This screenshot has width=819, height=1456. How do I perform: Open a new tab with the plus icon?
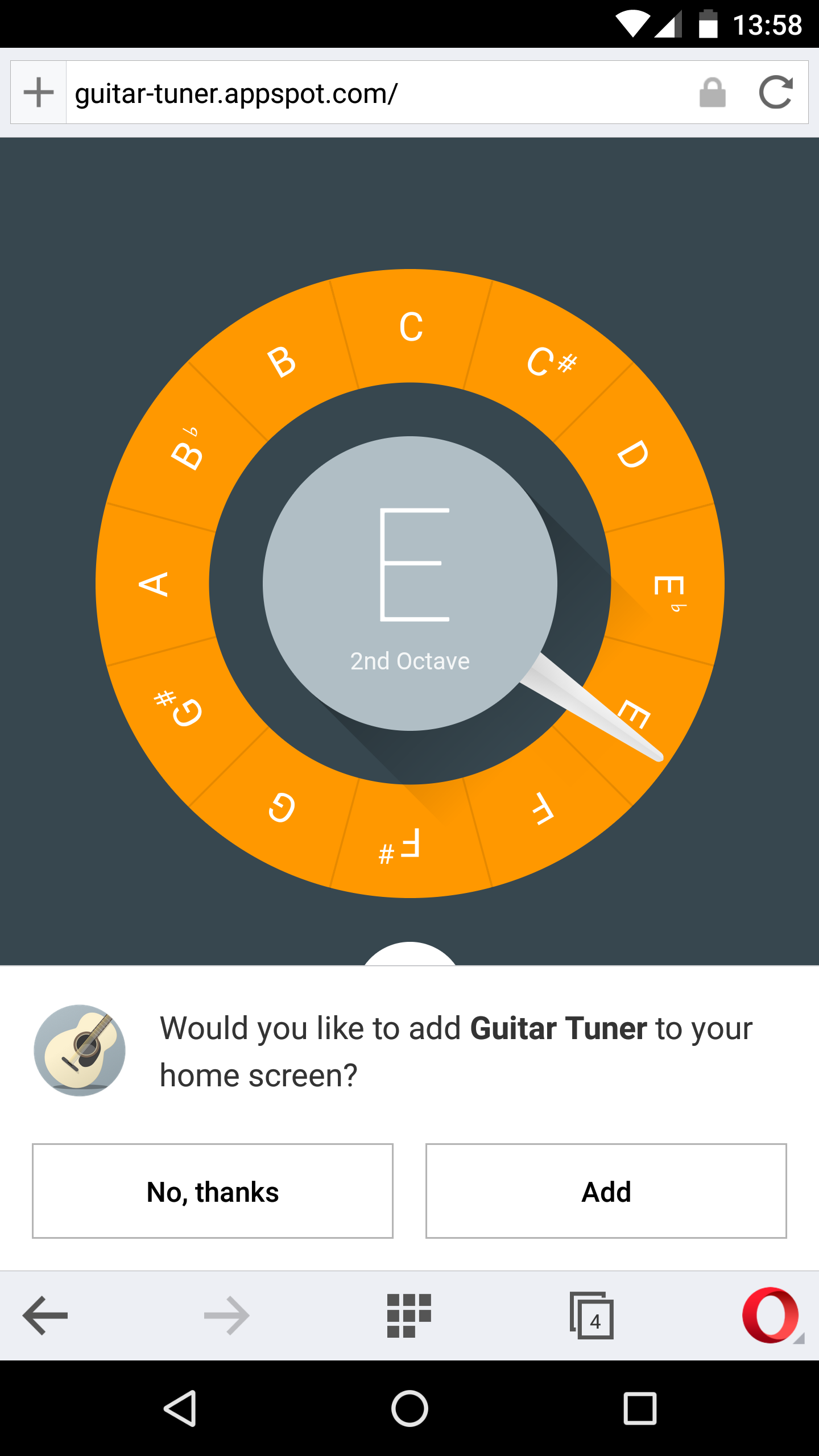tap(38, 92)
